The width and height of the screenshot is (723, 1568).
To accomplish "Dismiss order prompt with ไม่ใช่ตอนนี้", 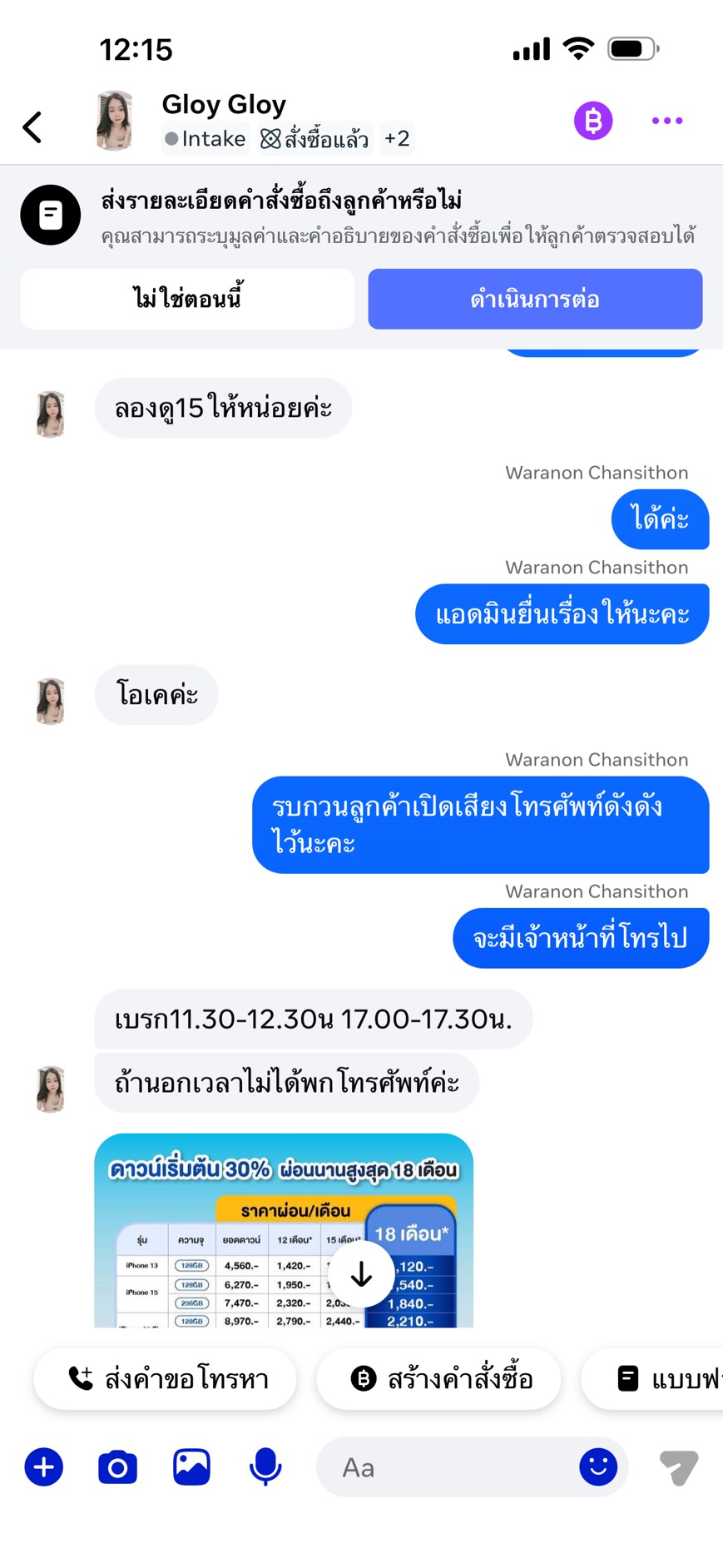I will point(187,299).
